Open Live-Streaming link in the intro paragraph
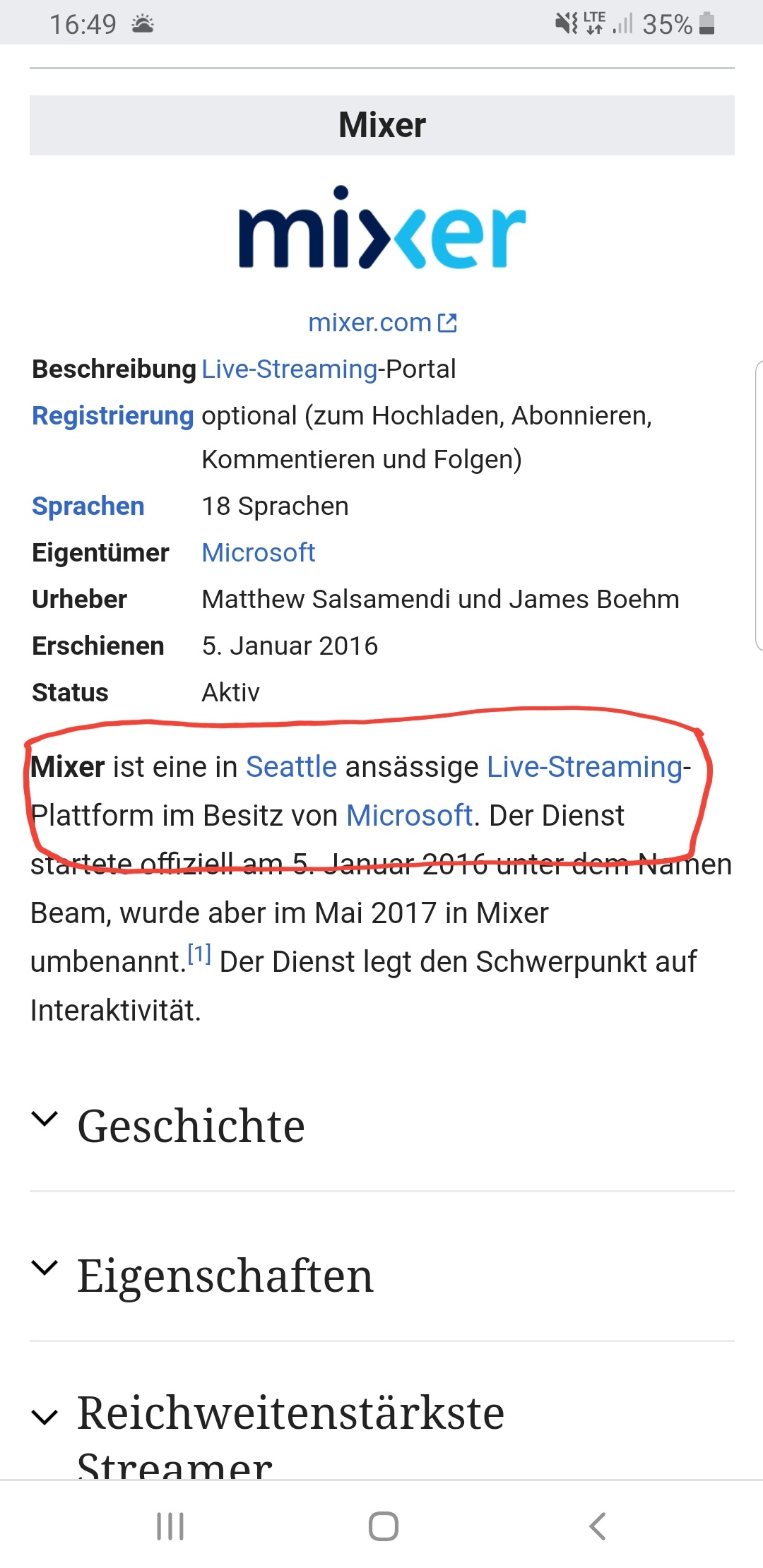This screenshot has width=763, height=1568. click(585, 767)
